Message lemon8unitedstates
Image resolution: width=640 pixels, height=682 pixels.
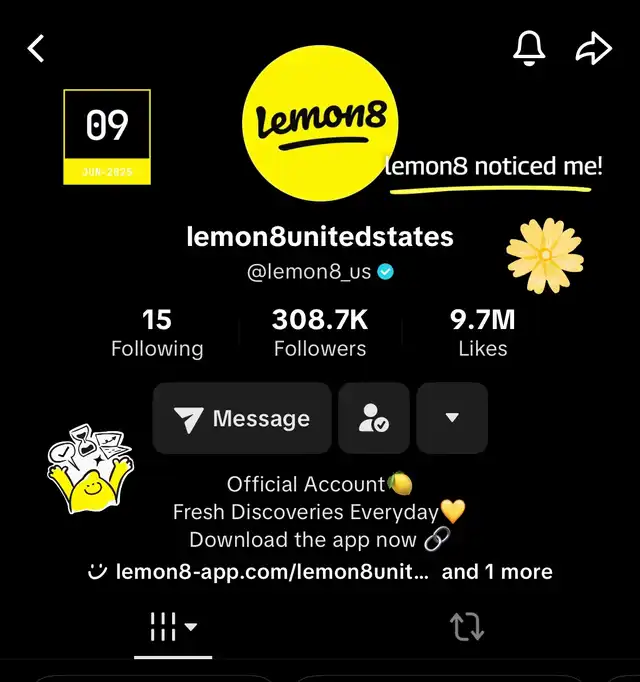click(x=242, y=419)
